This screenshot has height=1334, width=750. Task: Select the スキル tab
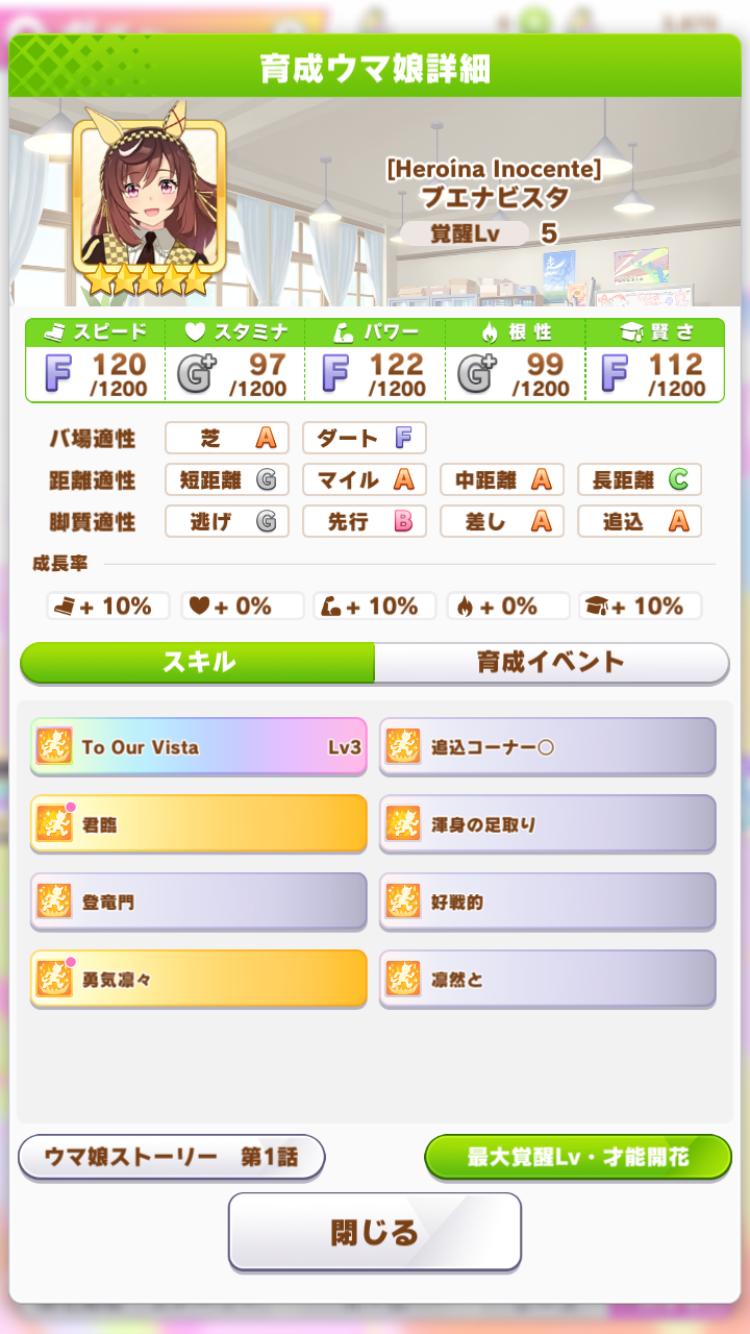coord(198,662)
